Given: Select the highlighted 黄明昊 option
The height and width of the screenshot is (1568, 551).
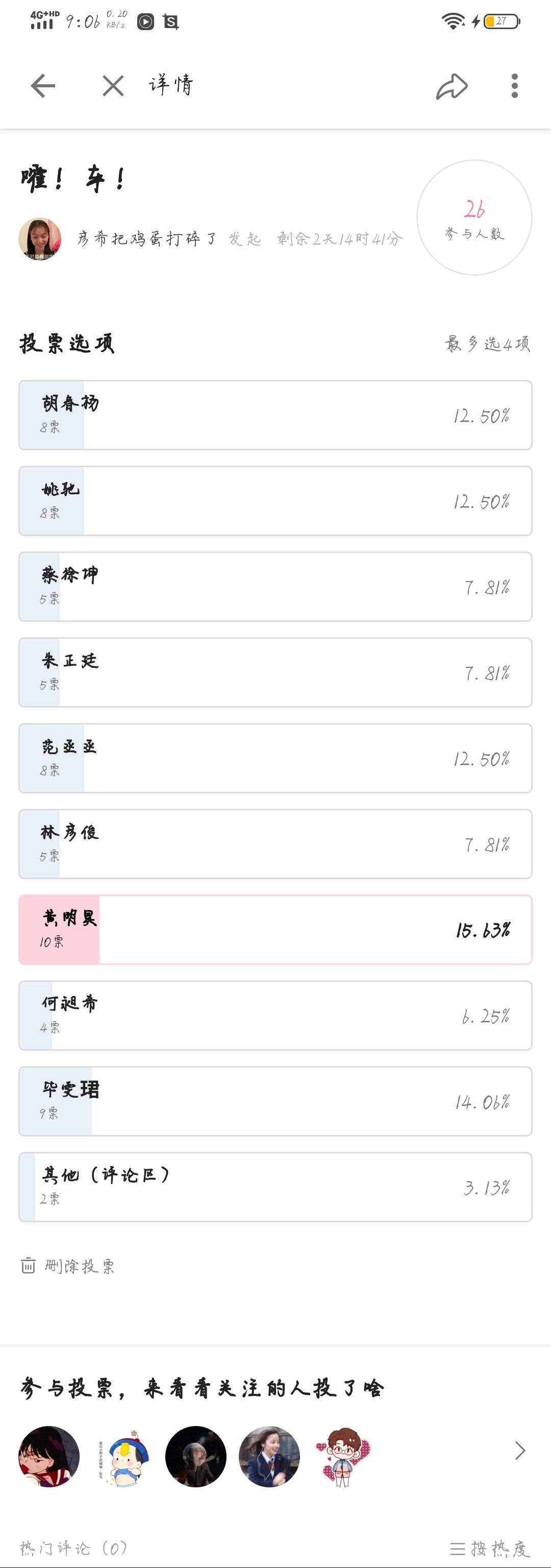Looking at the screenshot, I should pos(275,930).
